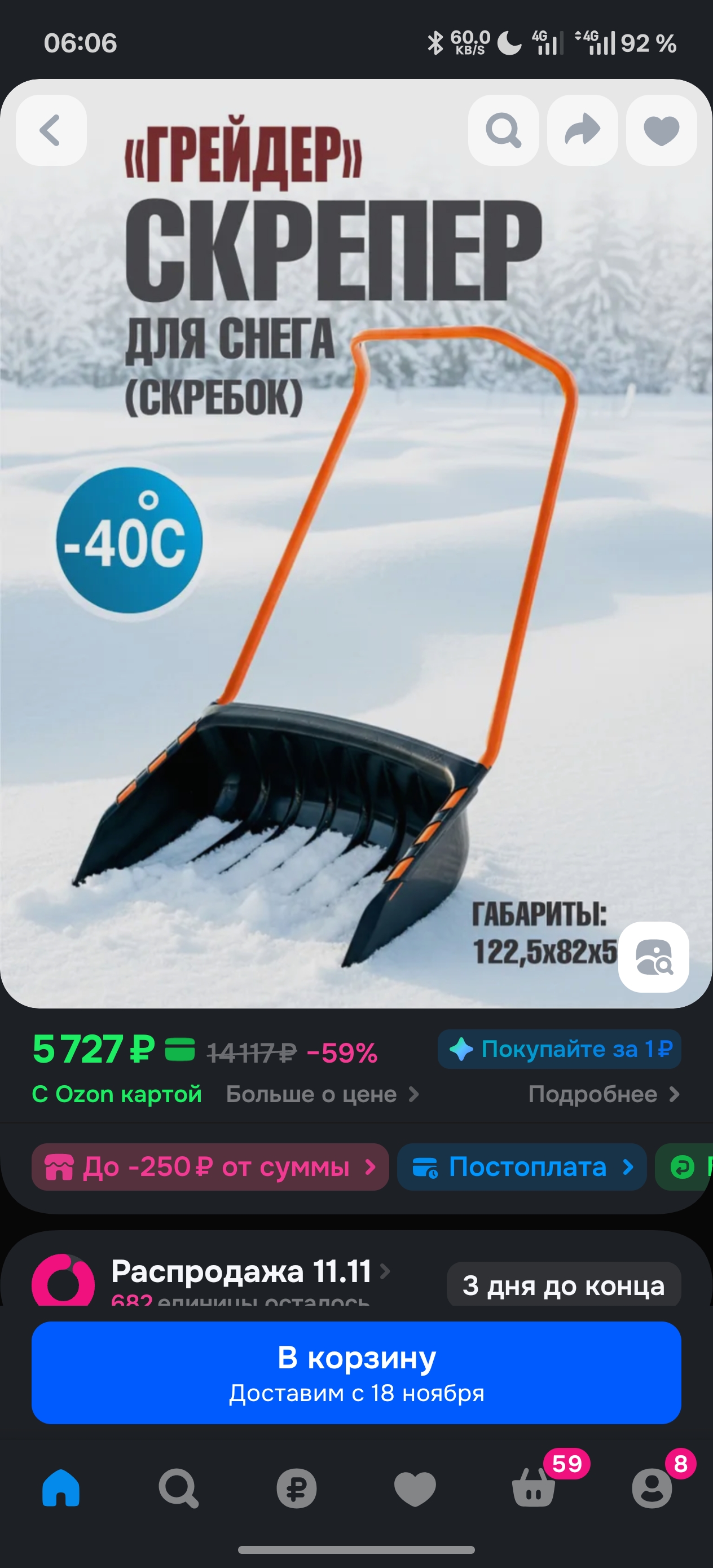Open the cart tab with 59 items
This screenshot has width=713, height=1568.
(534, 1488)
